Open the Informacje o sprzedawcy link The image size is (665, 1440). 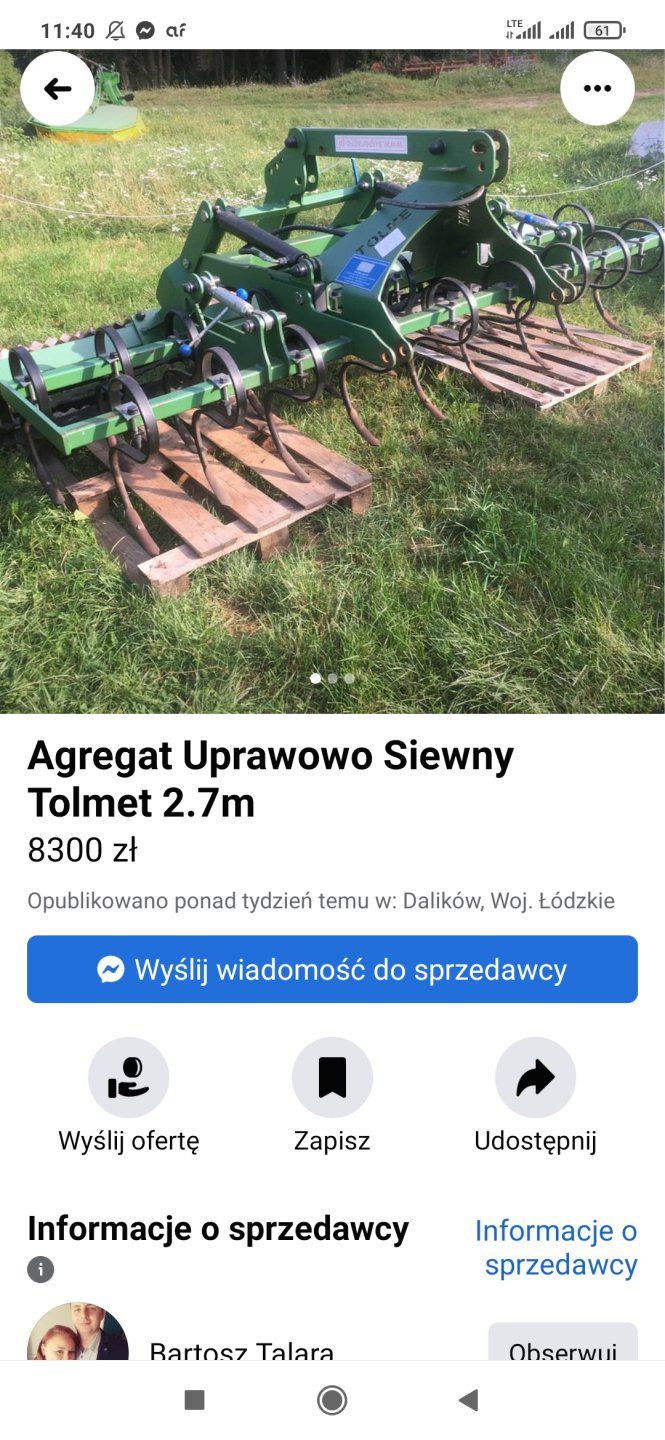click(556, 1247)
